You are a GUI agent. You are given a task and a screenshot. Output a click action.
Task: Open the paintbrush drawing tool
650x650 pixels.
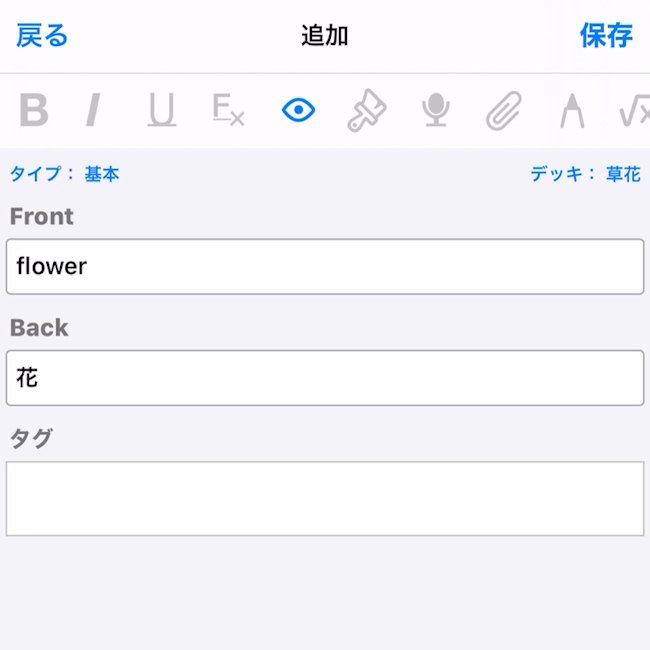366,111
